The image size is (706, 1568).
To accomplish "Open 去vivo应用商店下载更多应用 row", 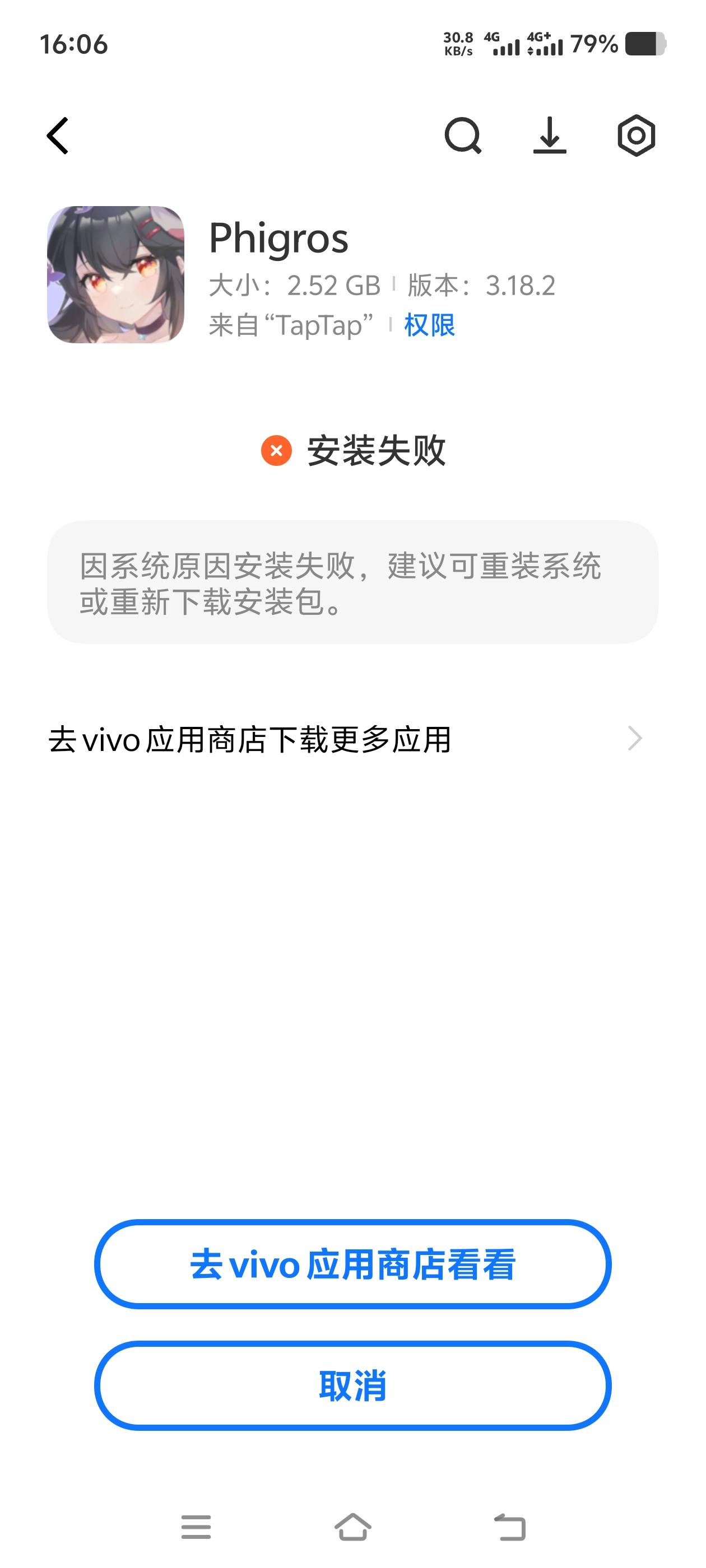I will click(346, 739).
